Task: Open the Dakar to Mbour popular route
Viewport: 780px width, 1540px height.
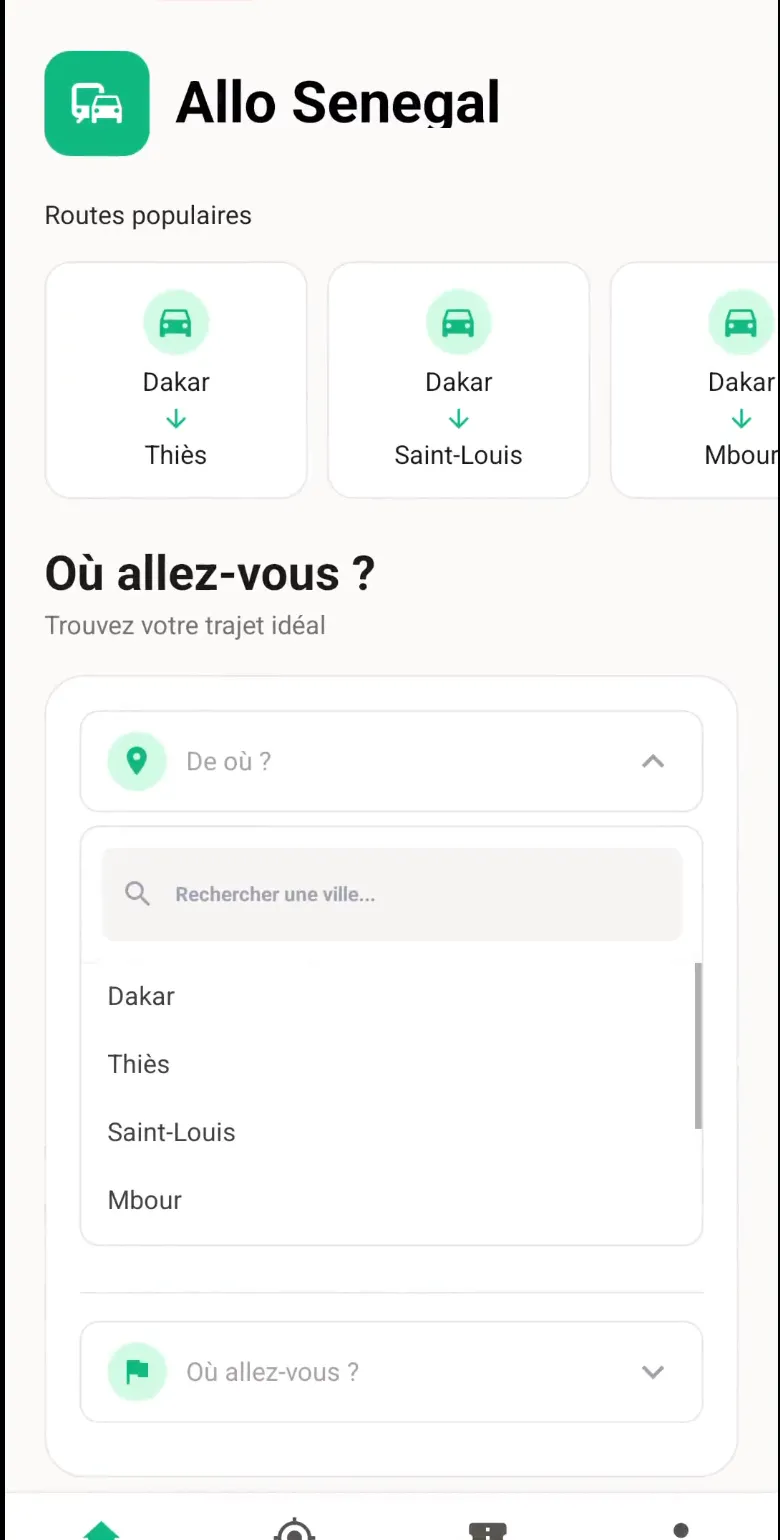Action: [x=696, y=380]
